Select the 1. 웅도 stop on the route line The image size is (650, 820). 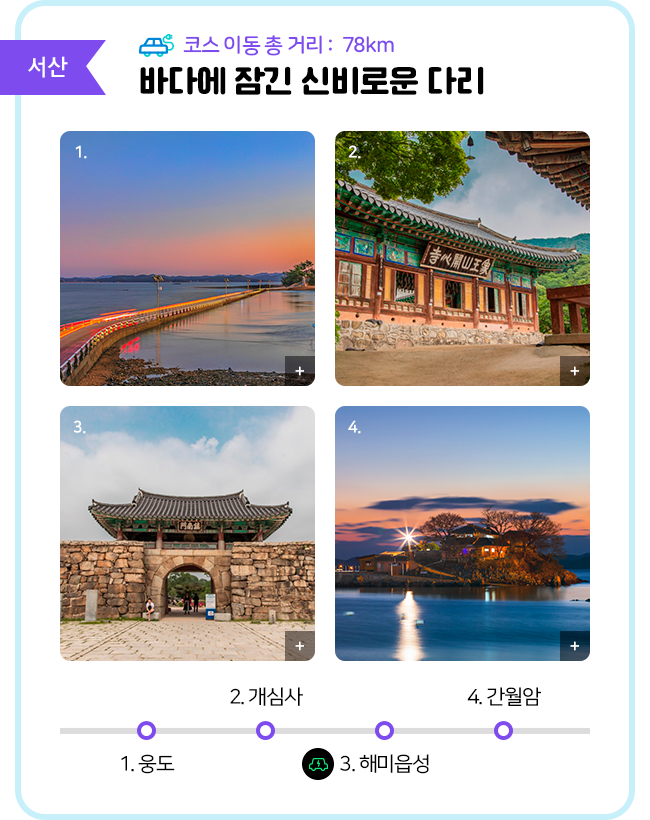146,731
